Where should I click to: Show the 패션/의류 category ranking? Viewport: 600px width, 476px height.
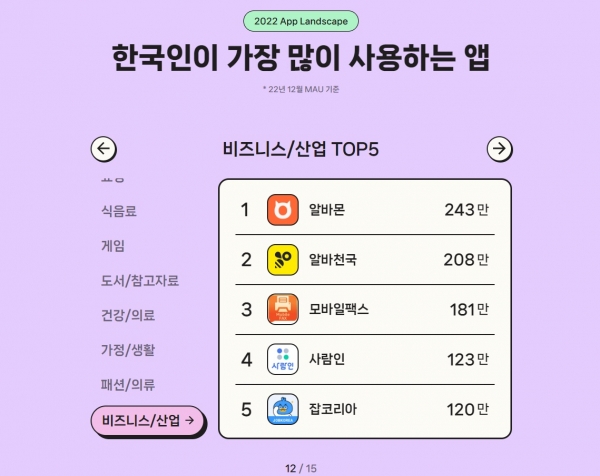[x=127, y=384]
